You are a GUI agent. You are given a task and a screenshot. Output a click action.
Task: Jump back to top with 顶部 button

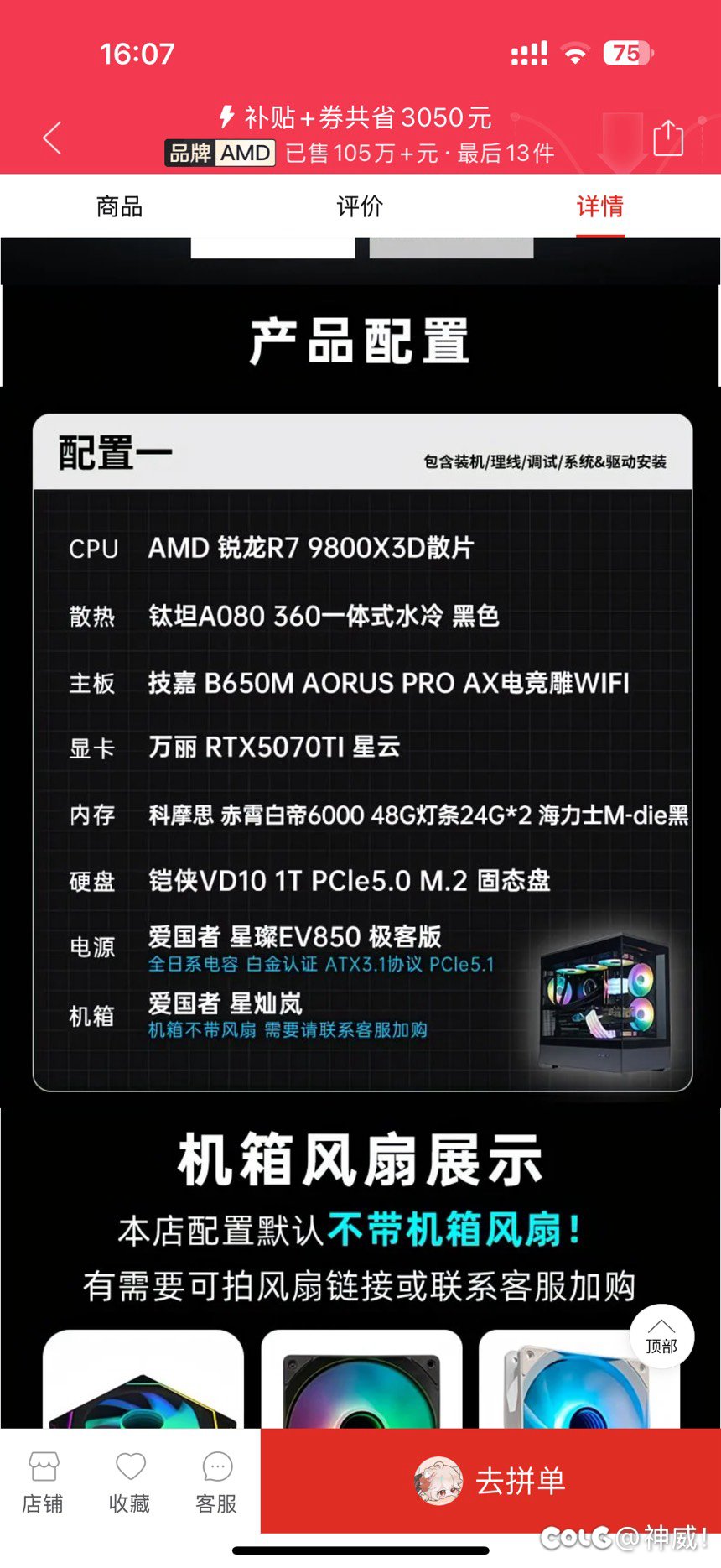pos(661,1336)
